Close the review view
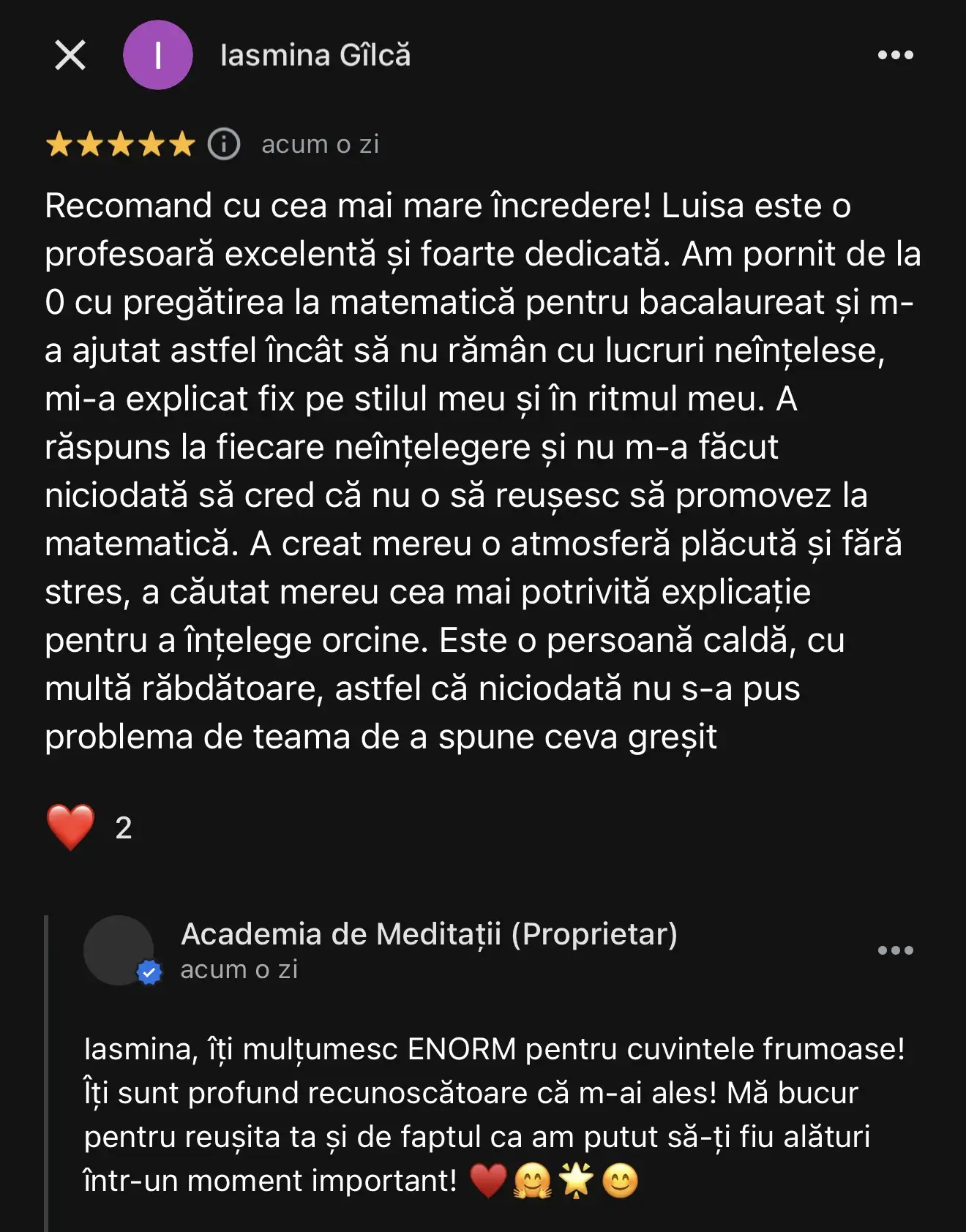 point(70,55)
